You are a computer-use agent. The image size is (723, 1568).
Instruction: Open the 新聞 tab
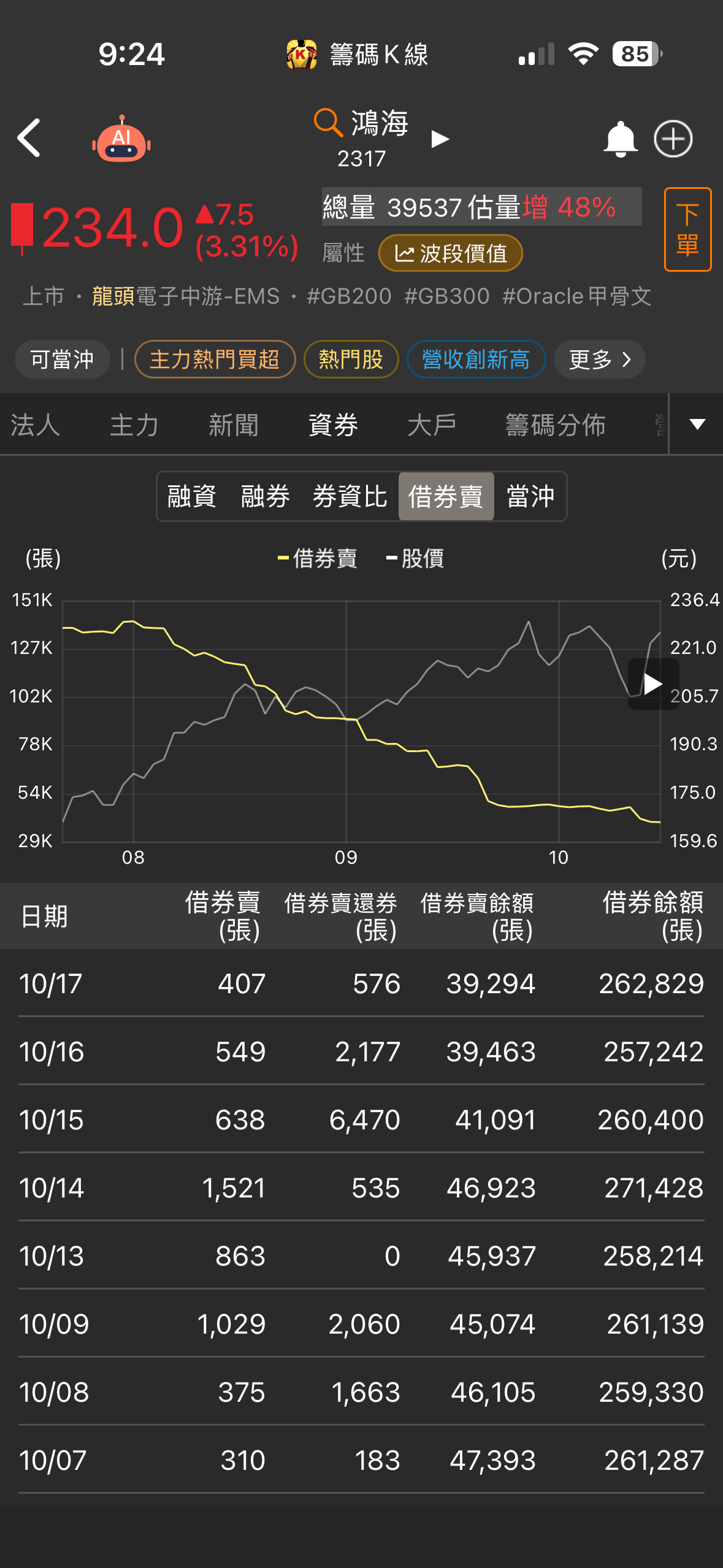(x=234, y=425)
